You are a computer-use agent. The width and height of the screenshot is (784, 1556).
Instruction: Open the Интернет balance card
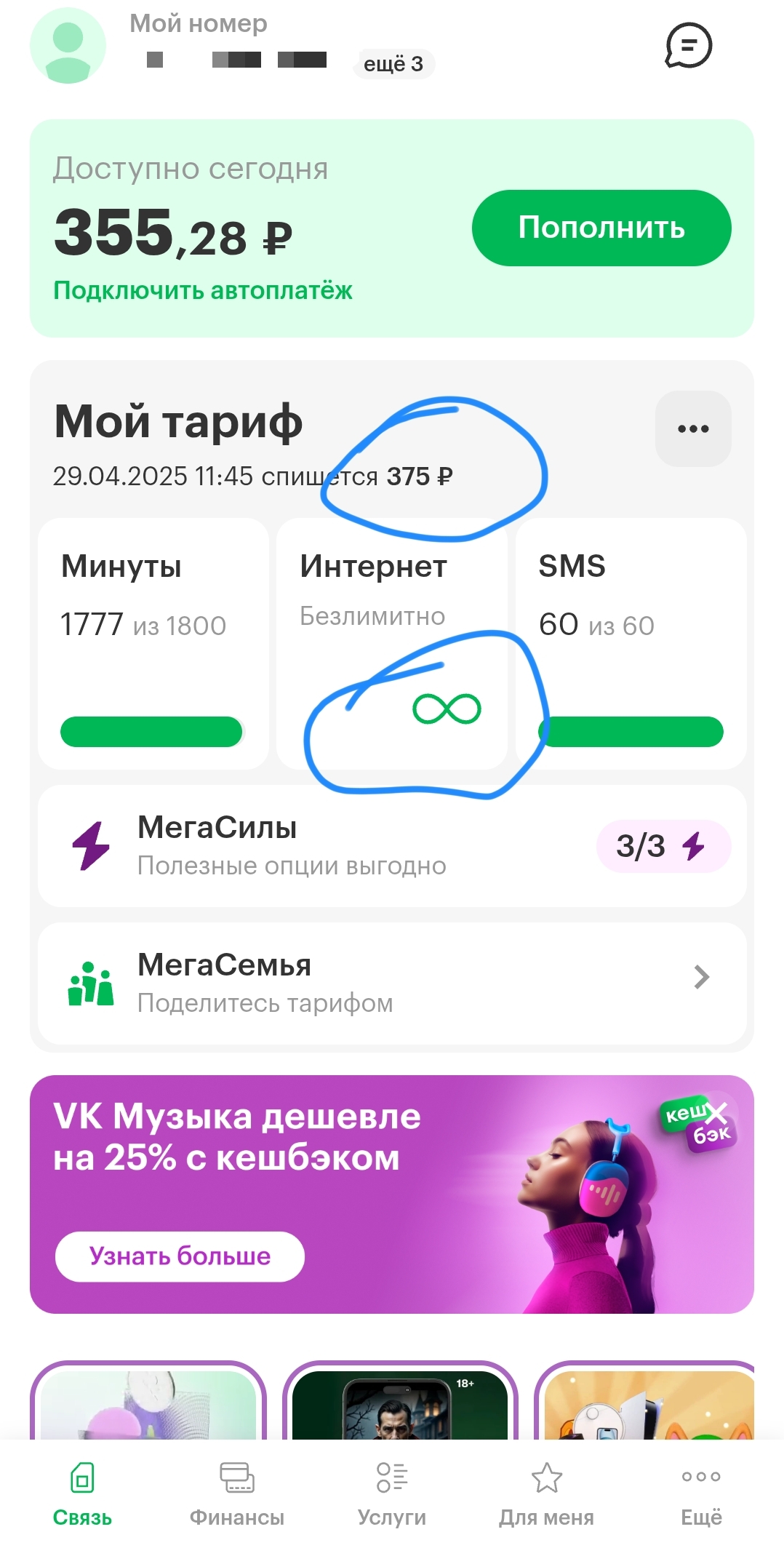click(391, 643)
